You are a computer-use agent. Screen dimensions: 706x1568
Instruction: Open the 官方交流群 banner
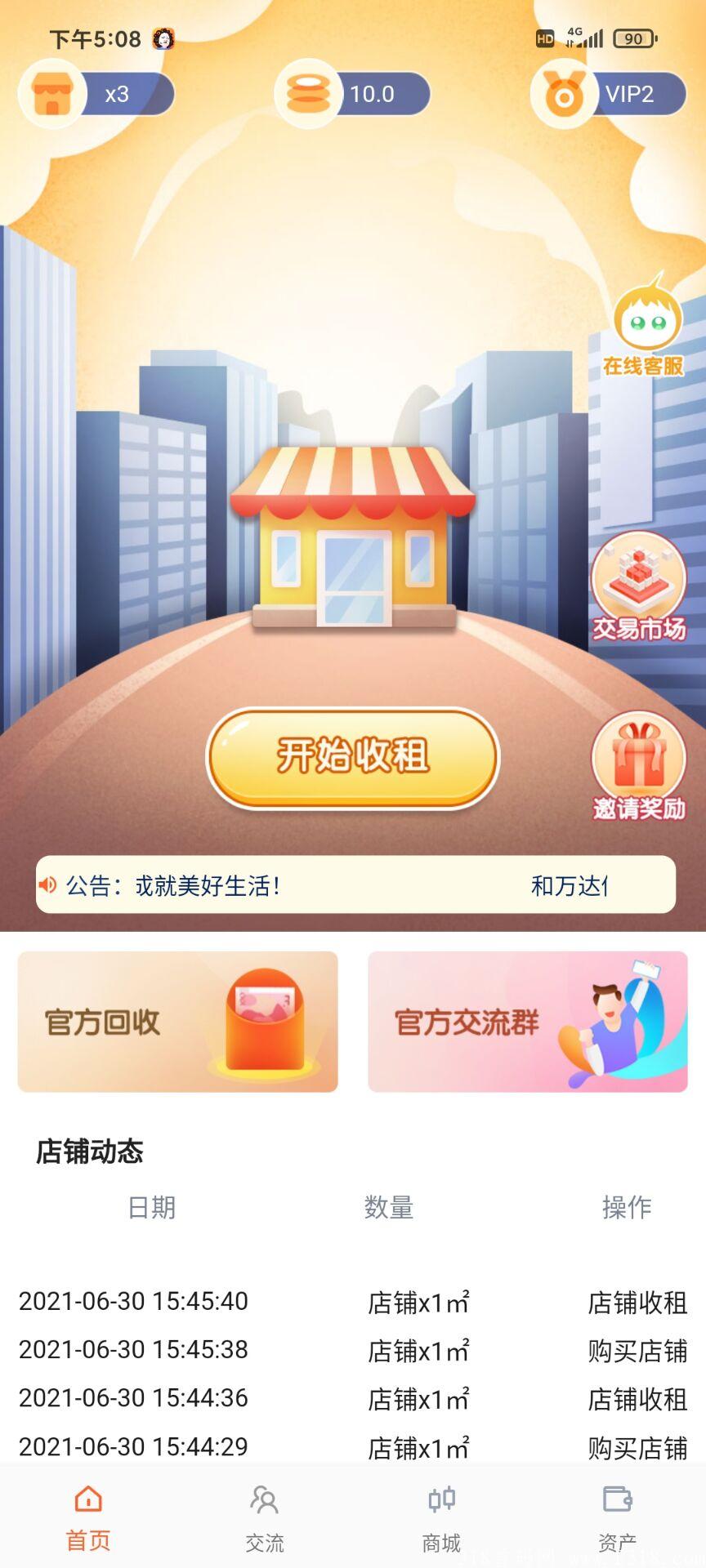pos(529,1021)
